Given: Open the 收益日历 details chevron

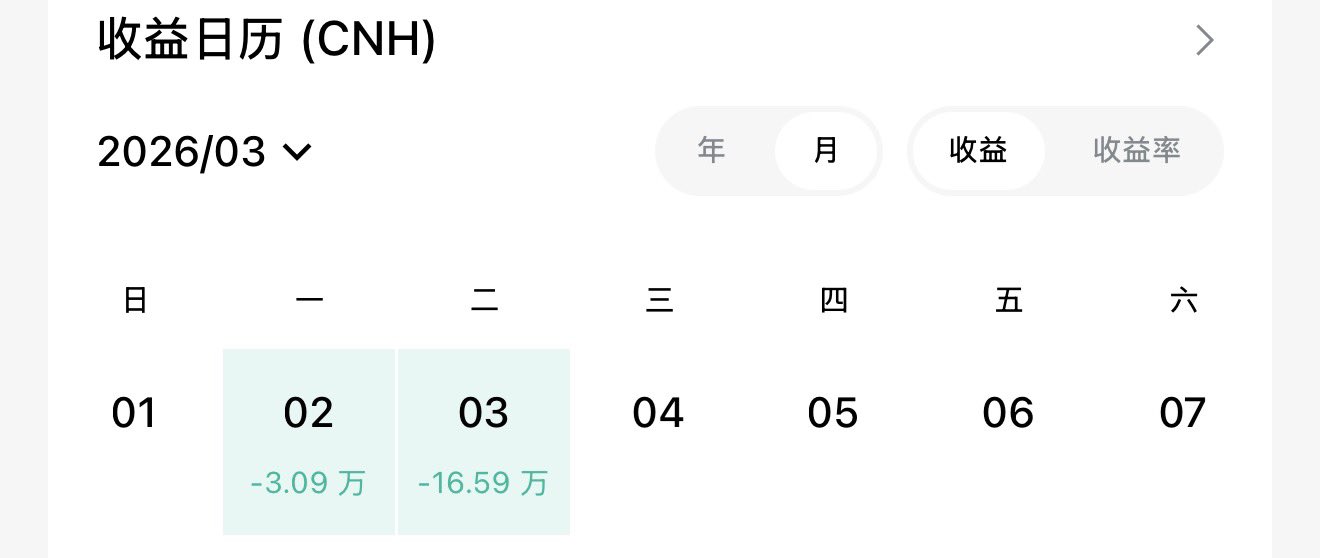Looking at the screenshot, I should click(1205, 40).
